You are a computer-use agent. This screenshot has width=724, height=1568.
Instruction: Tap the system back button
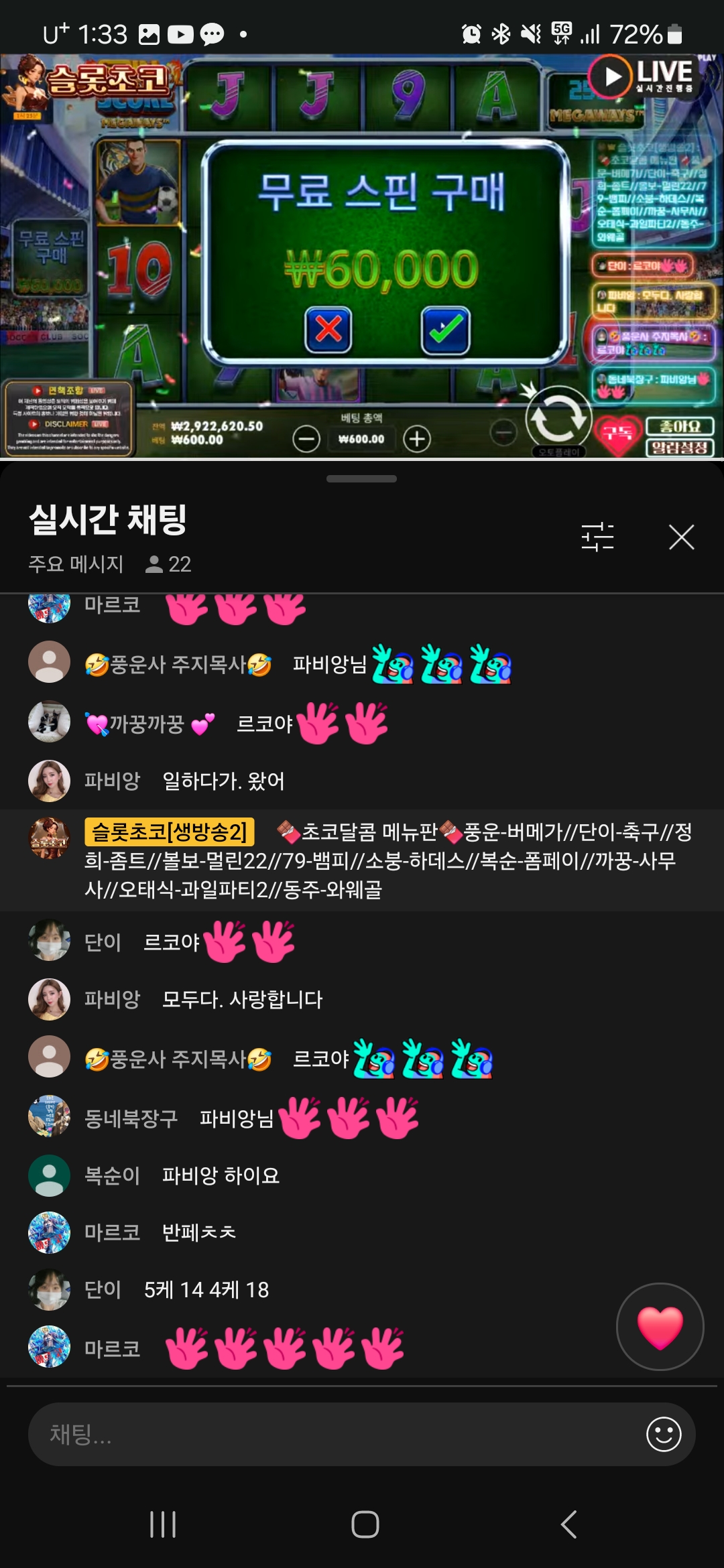[x=568, y=1524]
